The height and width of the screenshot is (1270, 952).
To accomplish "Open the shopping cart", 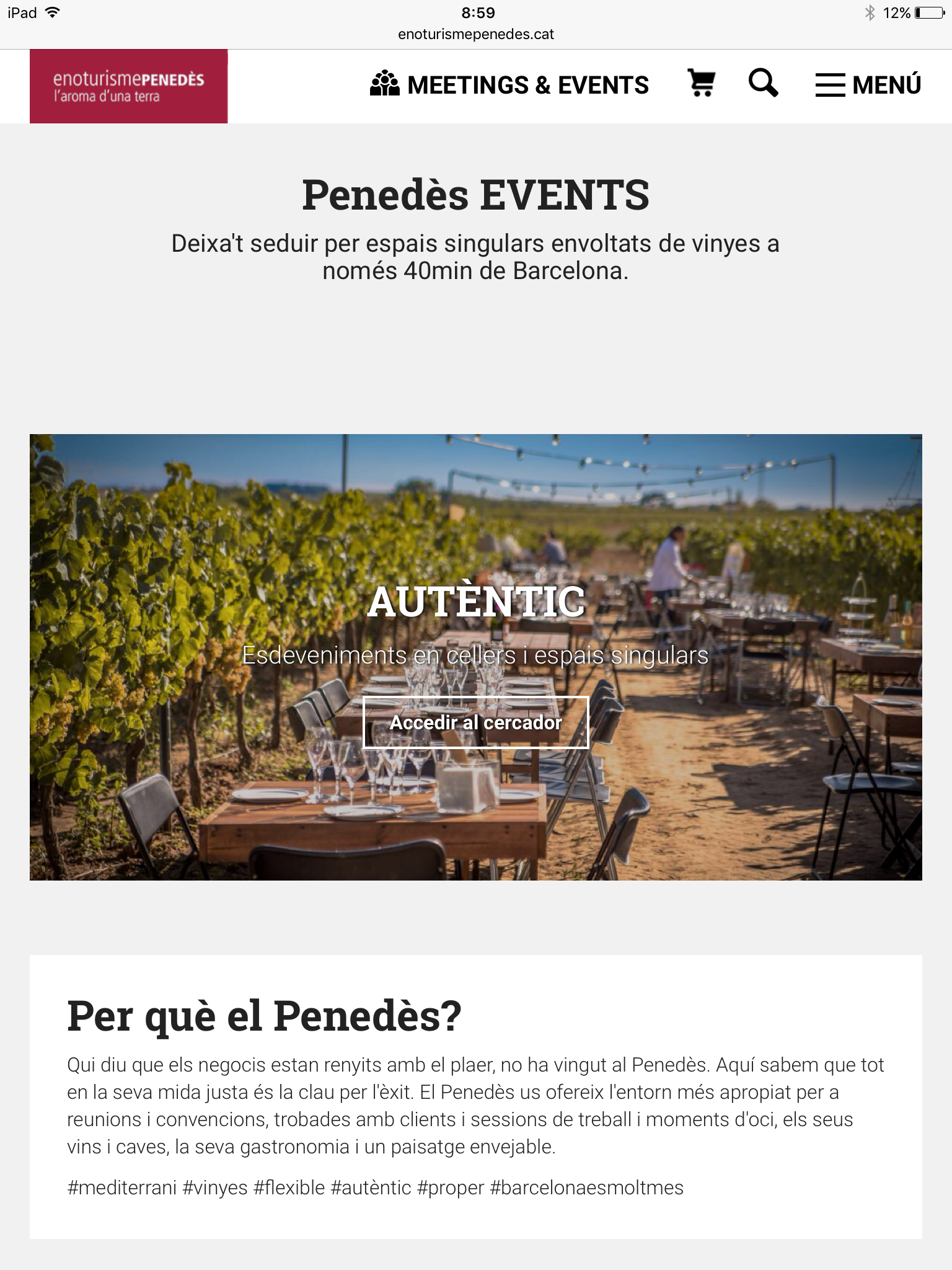I will (x=702, y=83).
